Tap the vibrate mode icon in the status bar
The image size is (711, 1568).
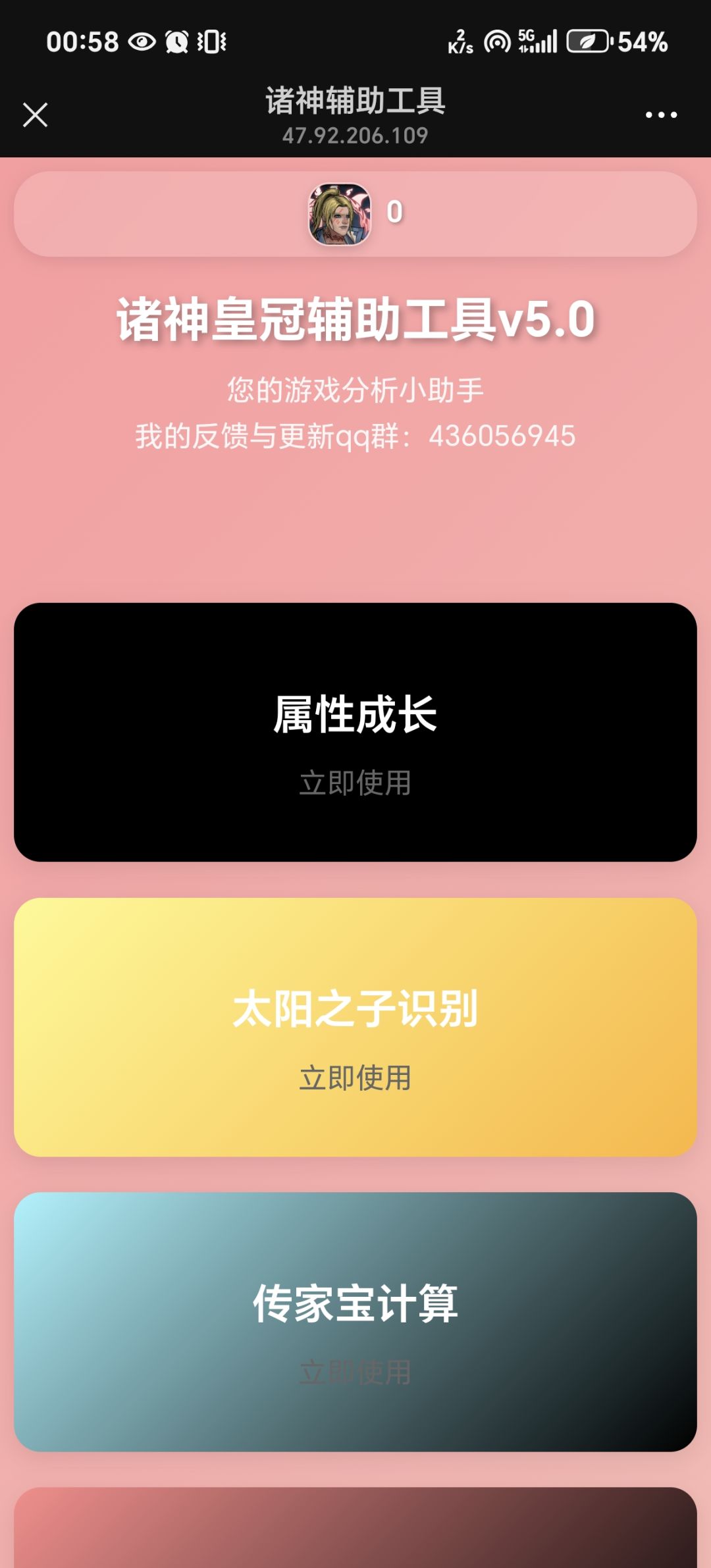pos(211,43)
